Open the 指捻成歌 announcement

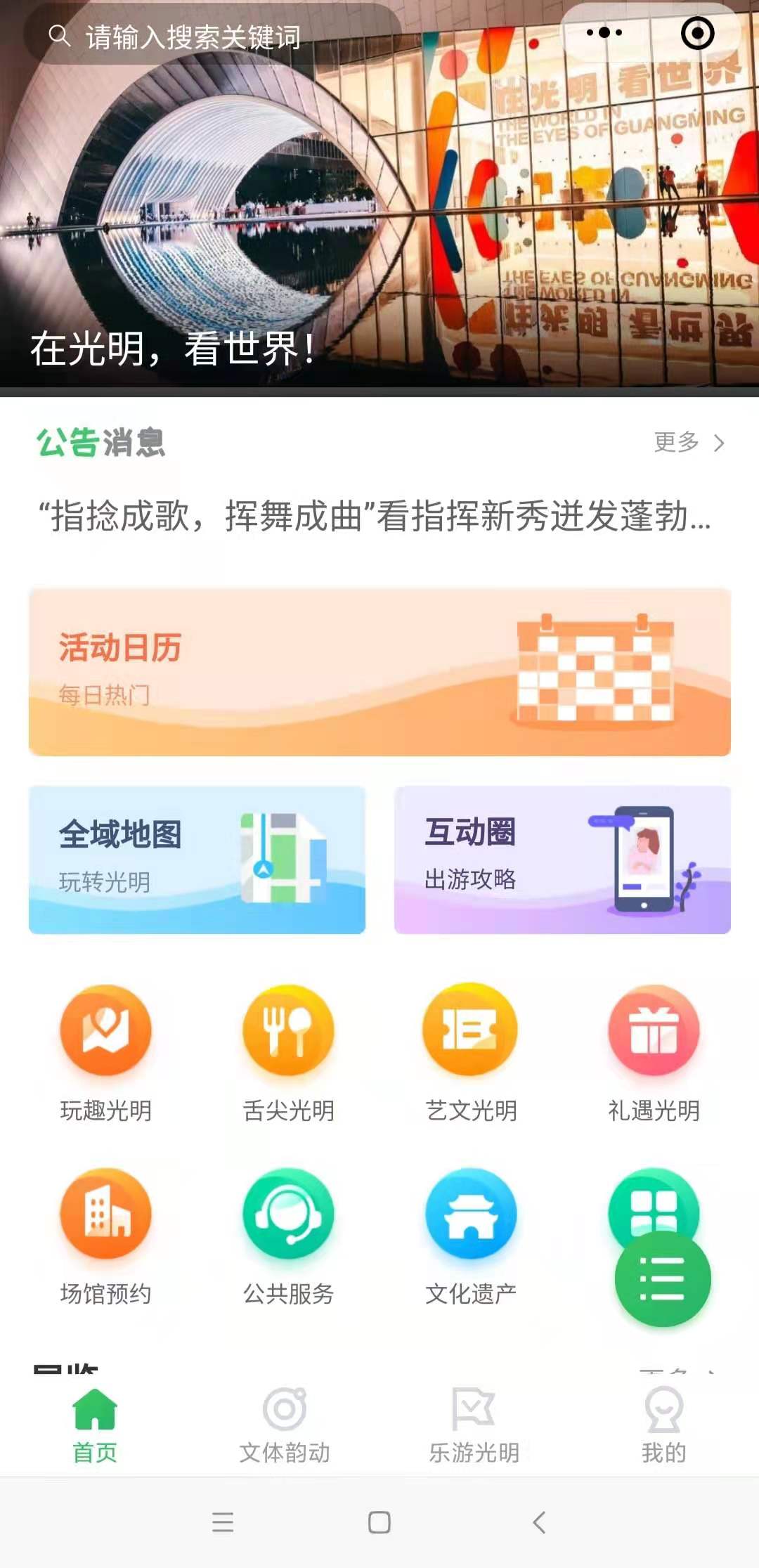374,517
